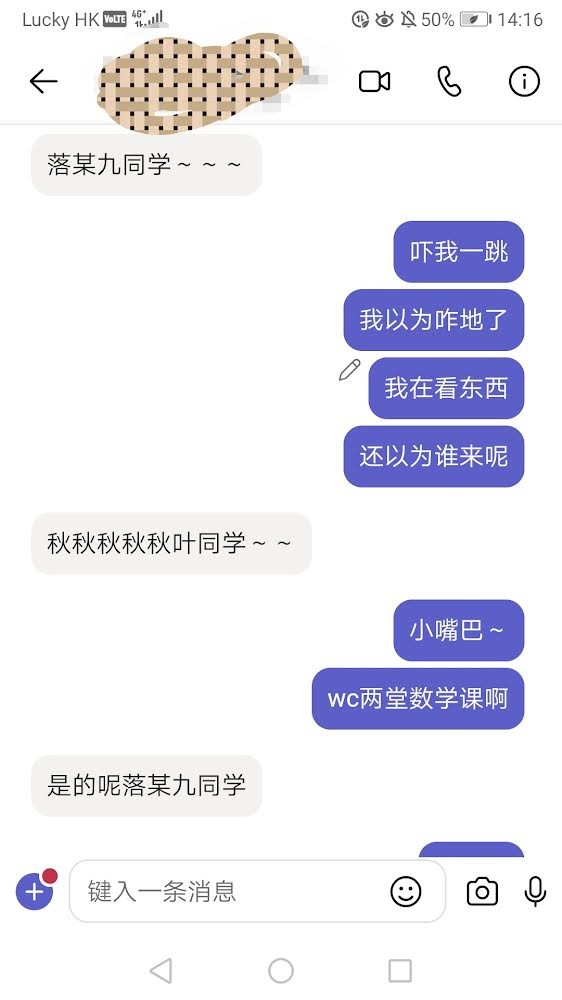Screen dimensions: 562x1000
Task: Open the emoji picker
Action: coord(406,891)
